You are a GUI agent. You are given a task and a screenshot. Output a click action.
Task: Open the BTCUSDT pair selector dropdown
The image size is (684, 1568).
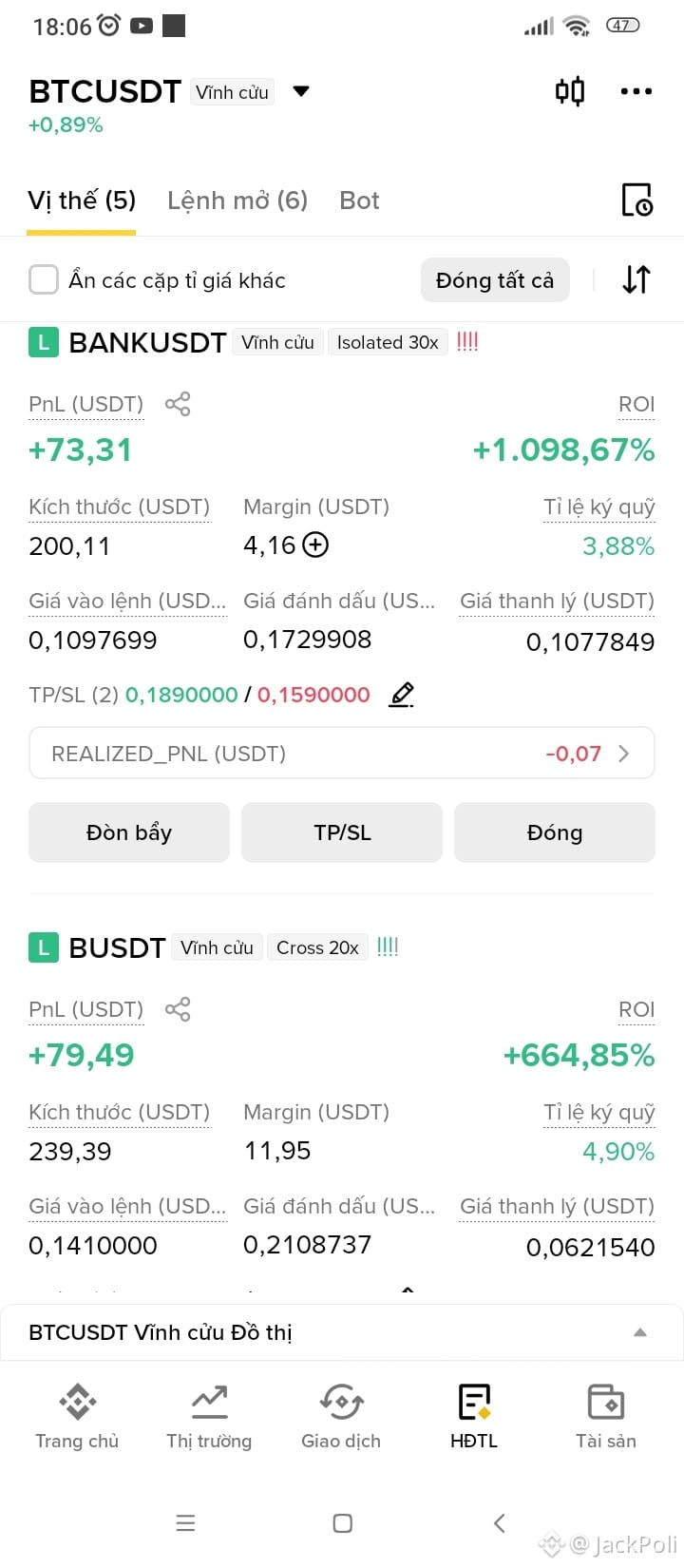pyautogui.click(x=301, y=92)
